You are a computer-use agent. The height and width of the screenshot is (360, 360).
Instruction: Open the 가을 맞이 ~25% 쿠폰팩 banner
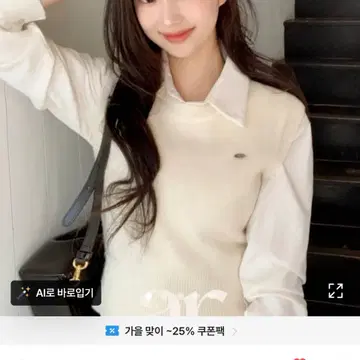pyautogui.click(x=180, y=331)
